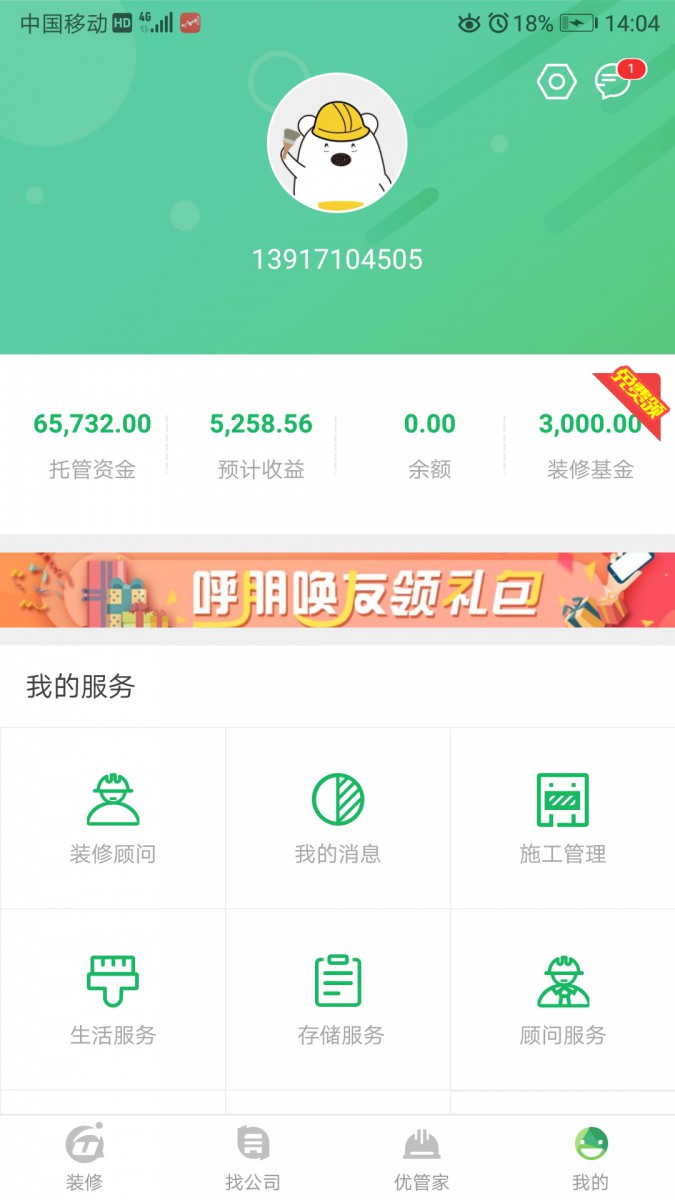
Task: Go to the 优管家 tab
Action: 421,1158
